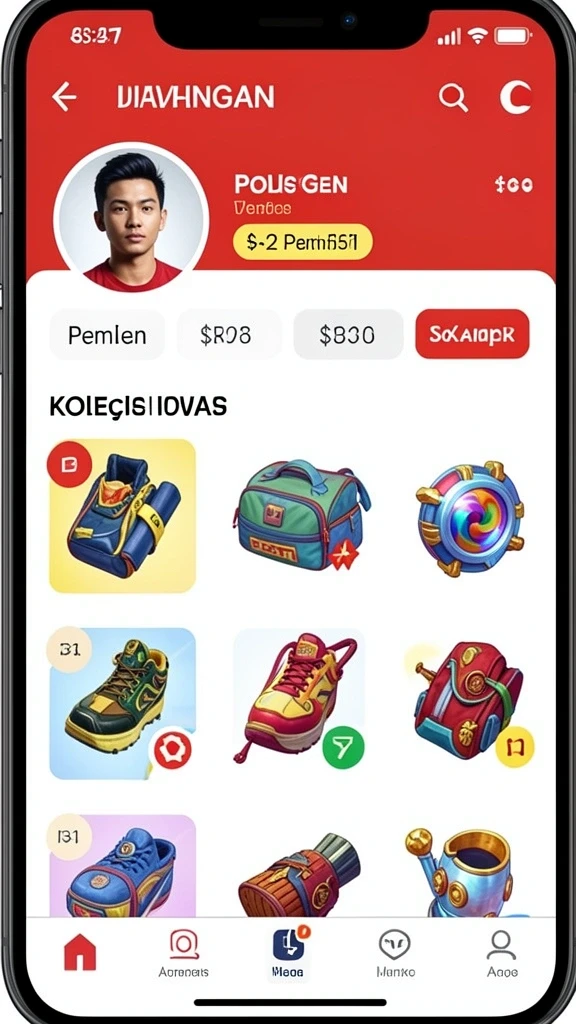Open search from the magnifier icon
The image size is (576, 1024).
pos(453,98)
